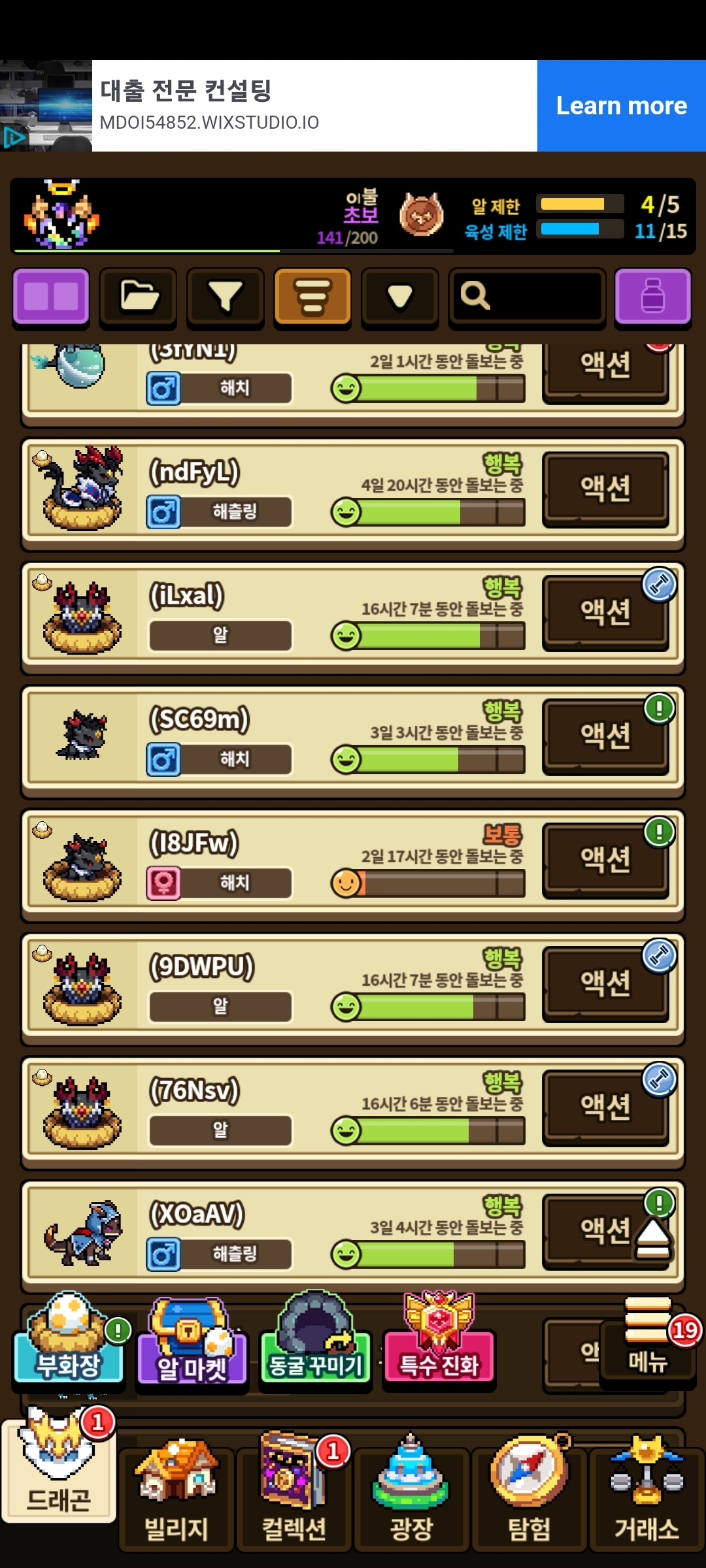Expand the down-arrow dropdown in the toolbar

click(399, 296)
